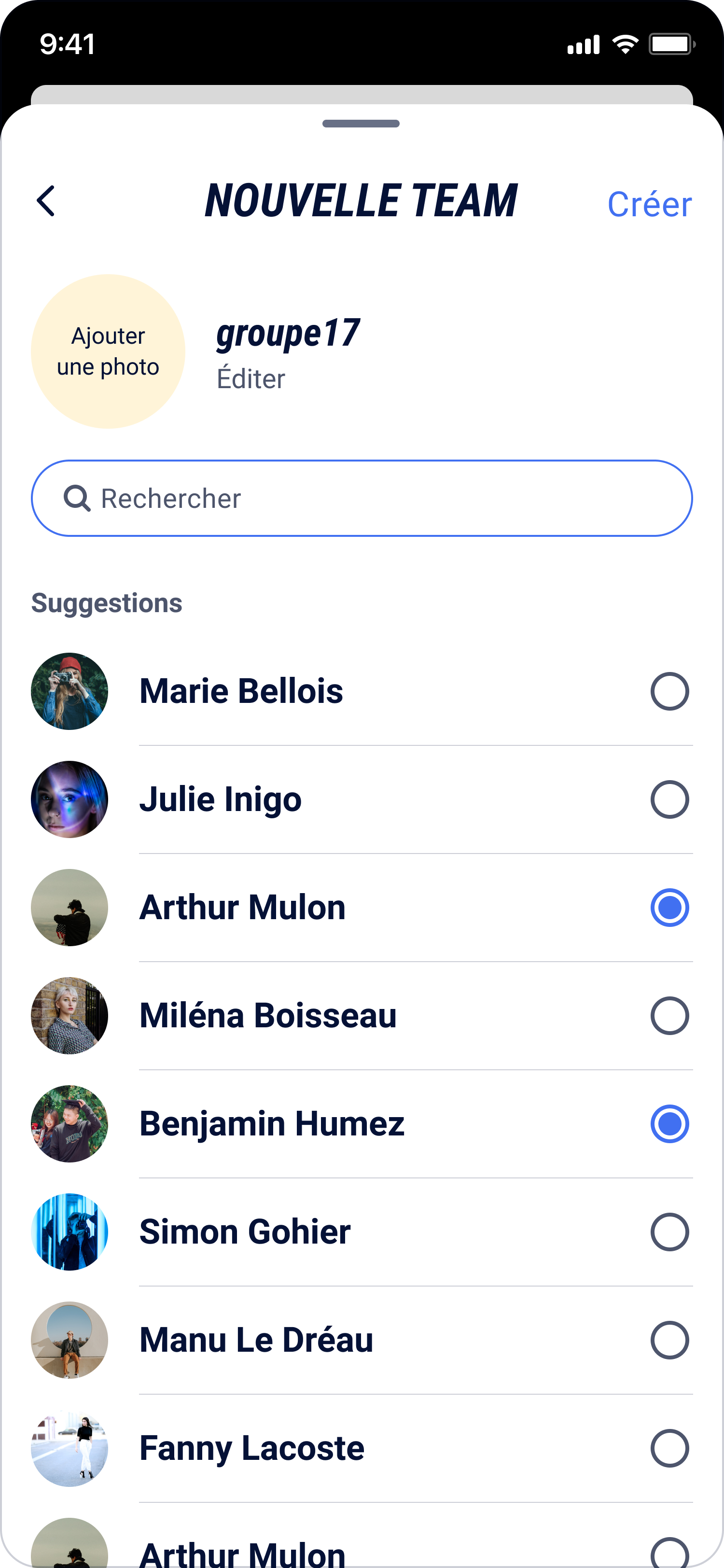This screenshot has height=1568, width=724.
Task: Select Fanny Lacoste
Action: click(669, 1448)
